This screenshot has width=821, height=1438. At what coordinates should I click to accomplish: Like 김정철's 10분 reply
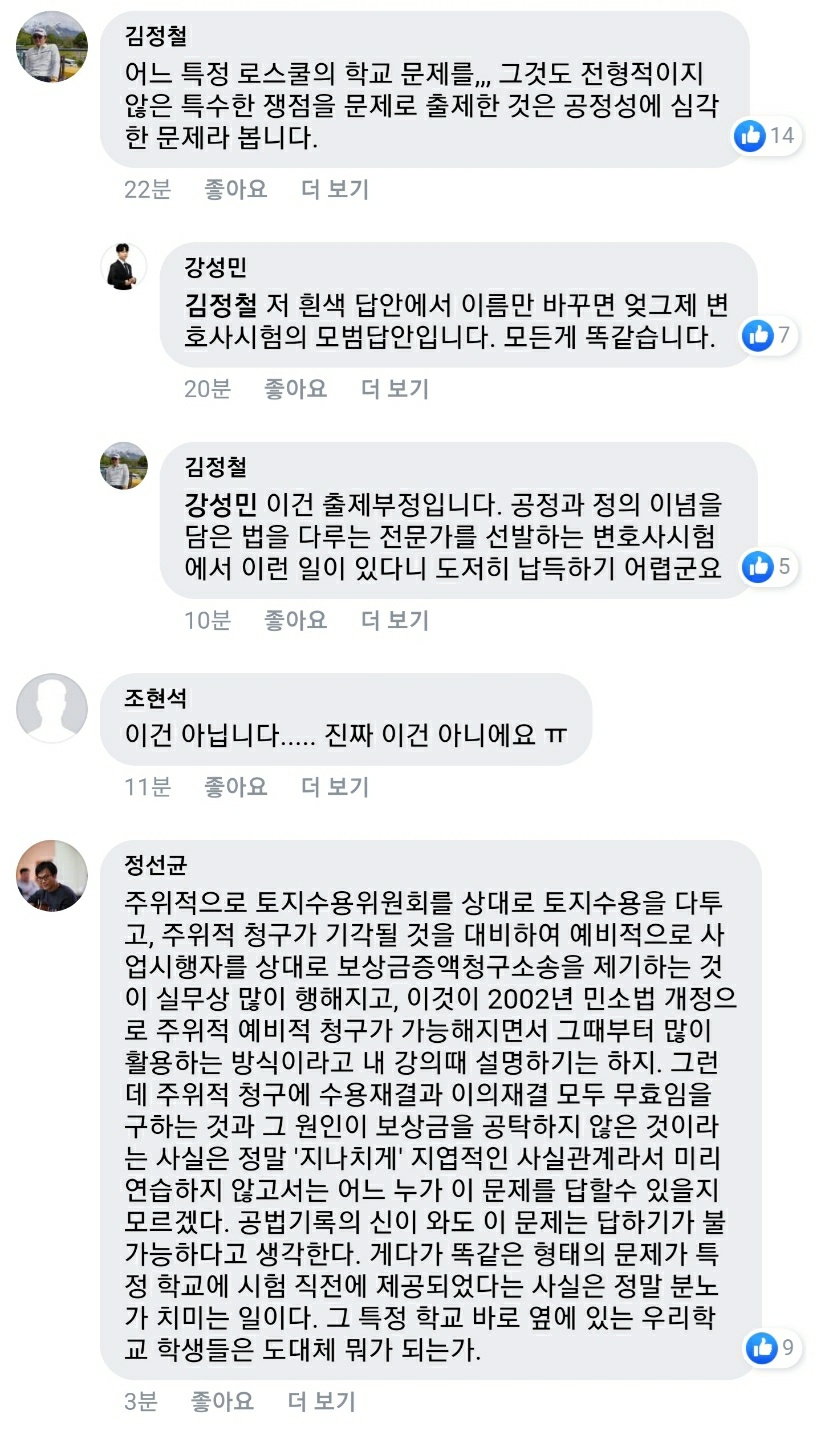tap(295, 620)
